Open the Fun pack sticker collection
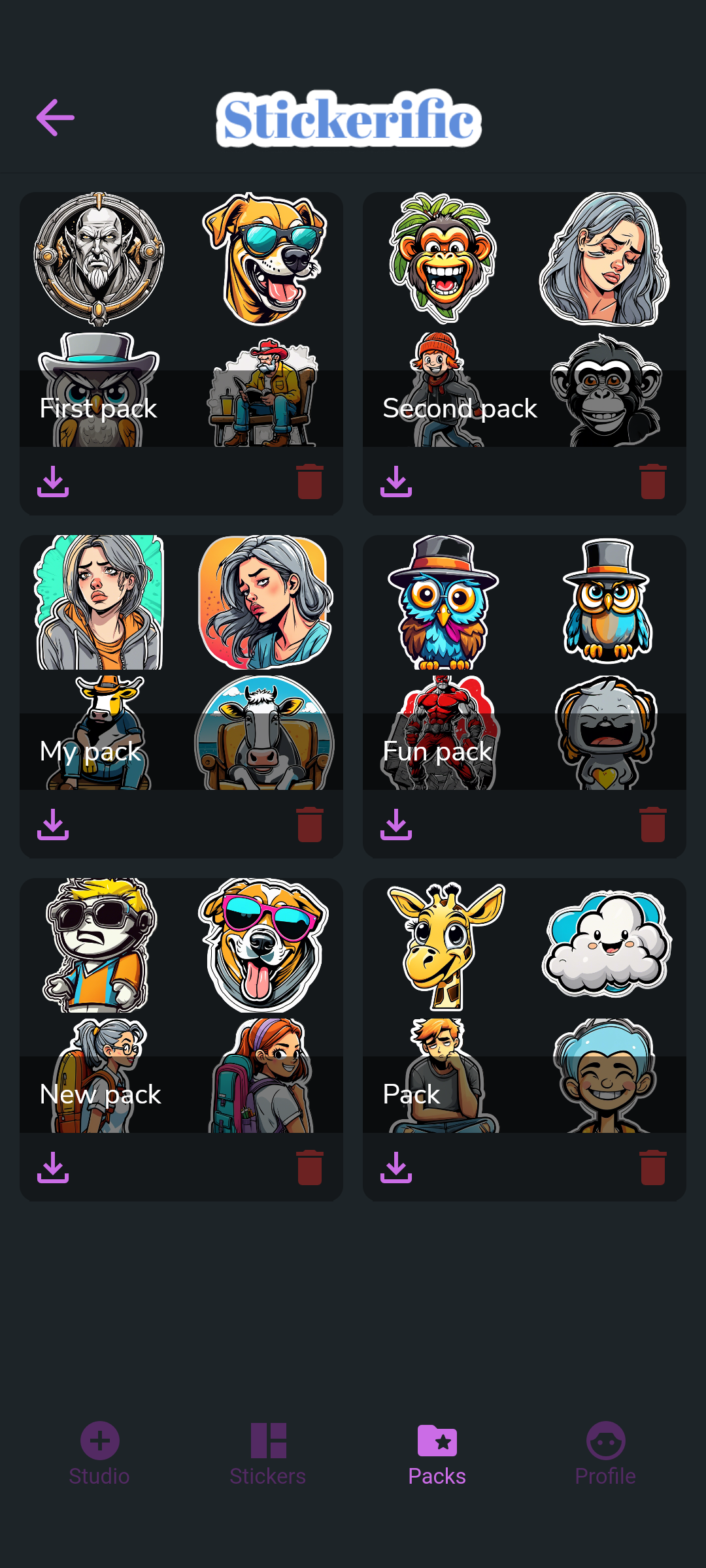 click(x=524, y=663)
